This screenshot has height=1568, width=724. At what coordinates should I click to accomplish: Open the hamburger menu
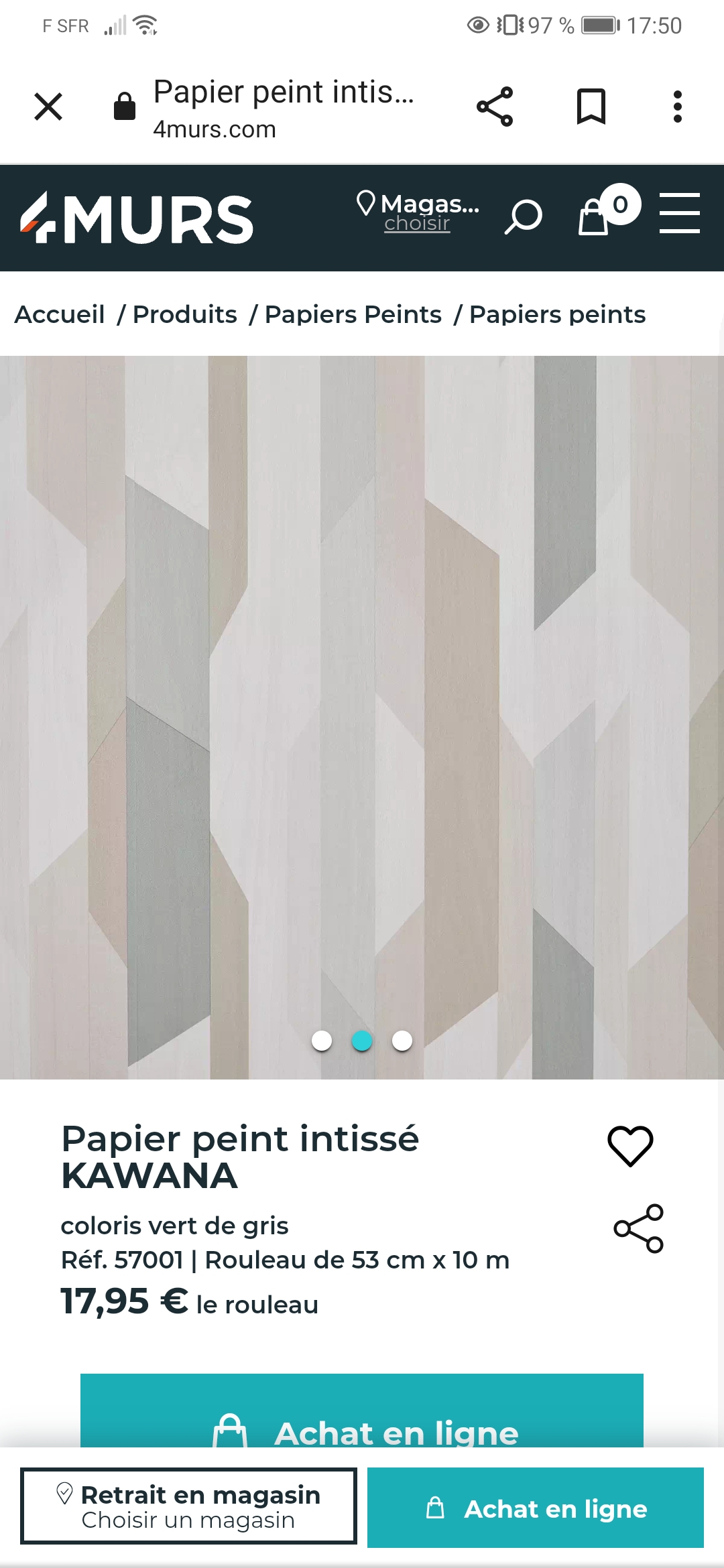680,213
